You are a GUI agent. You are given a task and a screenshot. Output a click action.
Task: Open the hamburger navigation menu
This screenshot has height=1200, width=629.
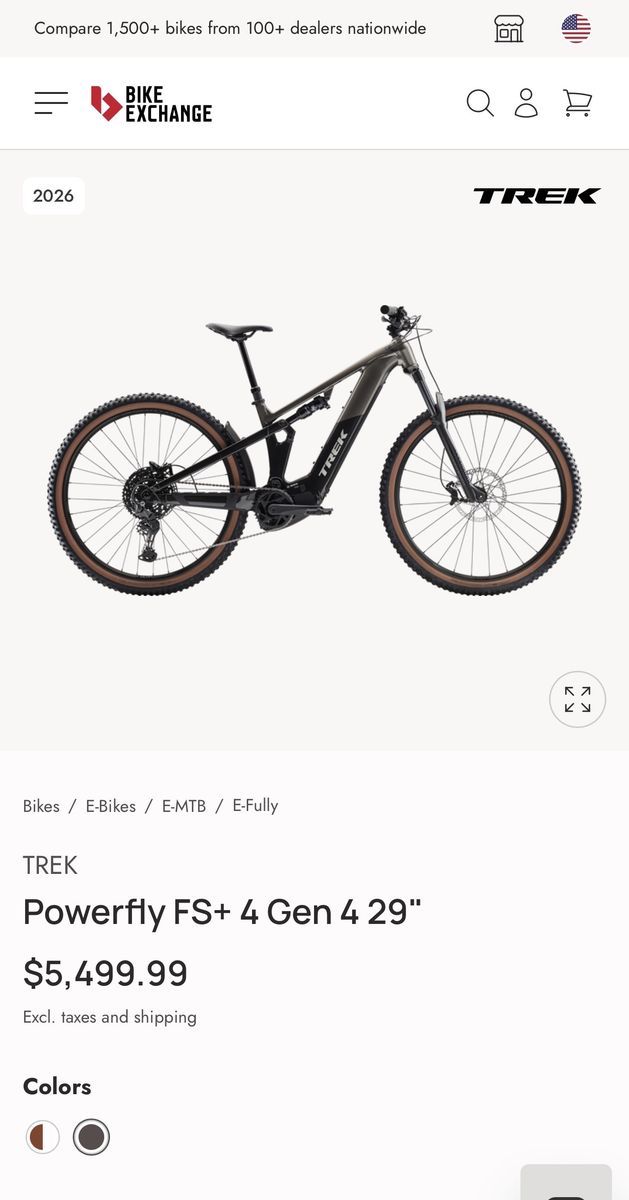point(51,103)
